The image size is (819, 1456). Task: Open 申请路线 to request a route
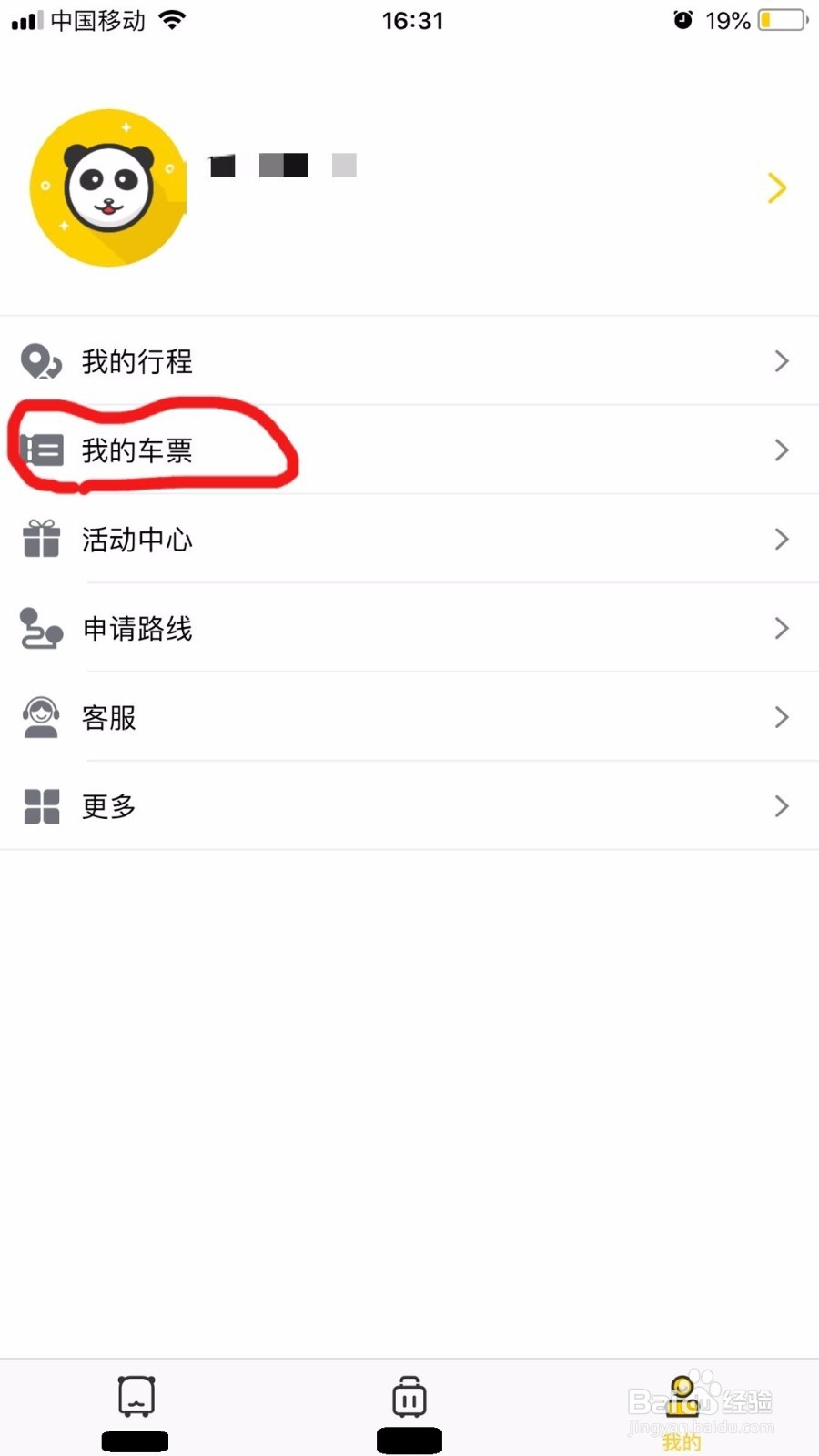tap(136, 628)
